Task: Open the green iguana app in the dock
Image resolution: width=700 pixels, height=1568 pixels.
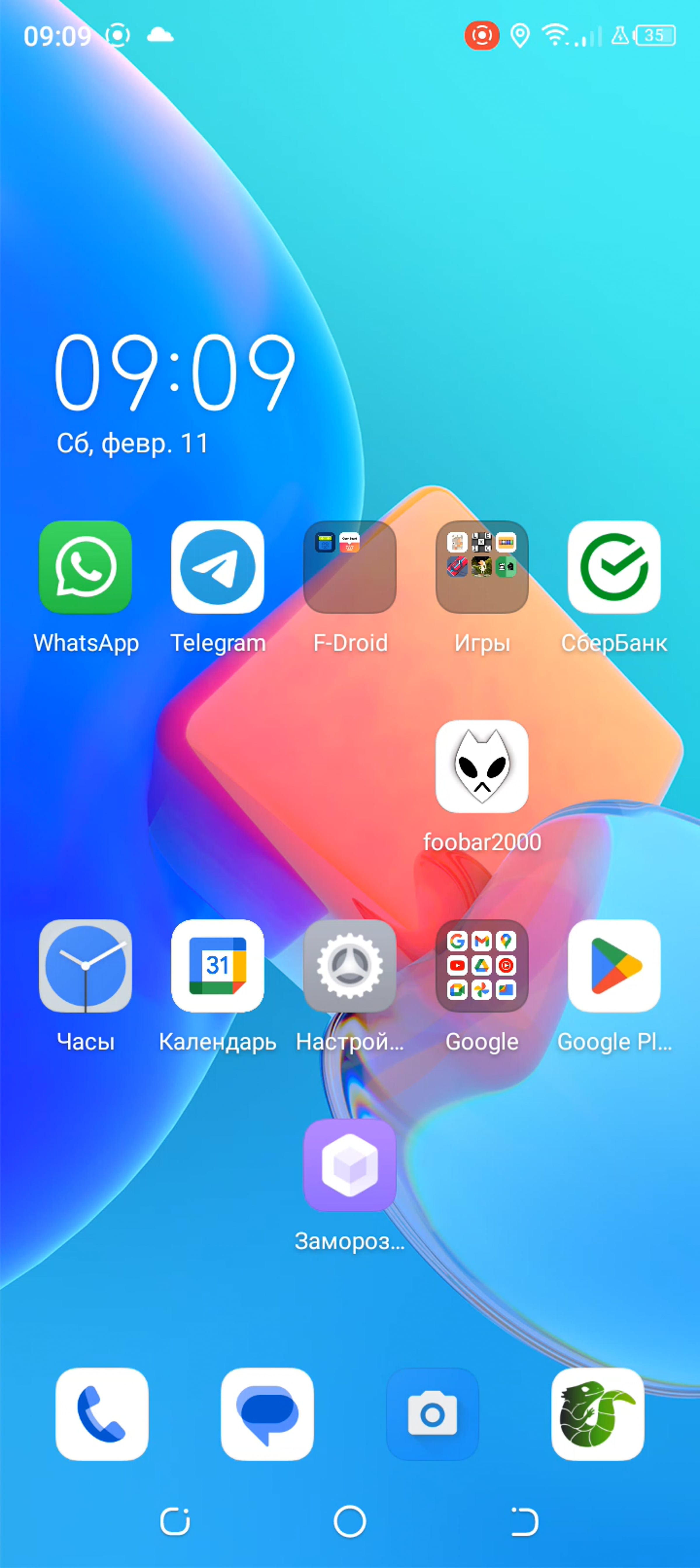Action: (597, 1414)
